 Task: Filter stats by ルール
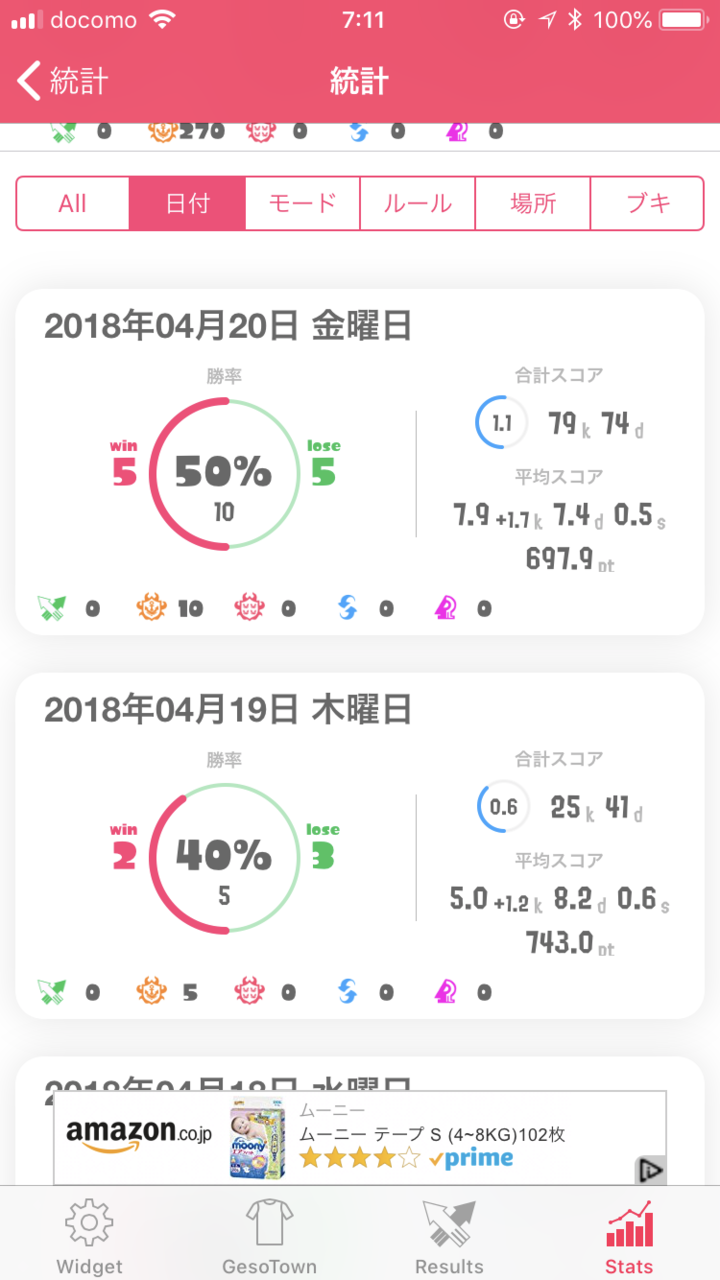click(x=418, y=204)
